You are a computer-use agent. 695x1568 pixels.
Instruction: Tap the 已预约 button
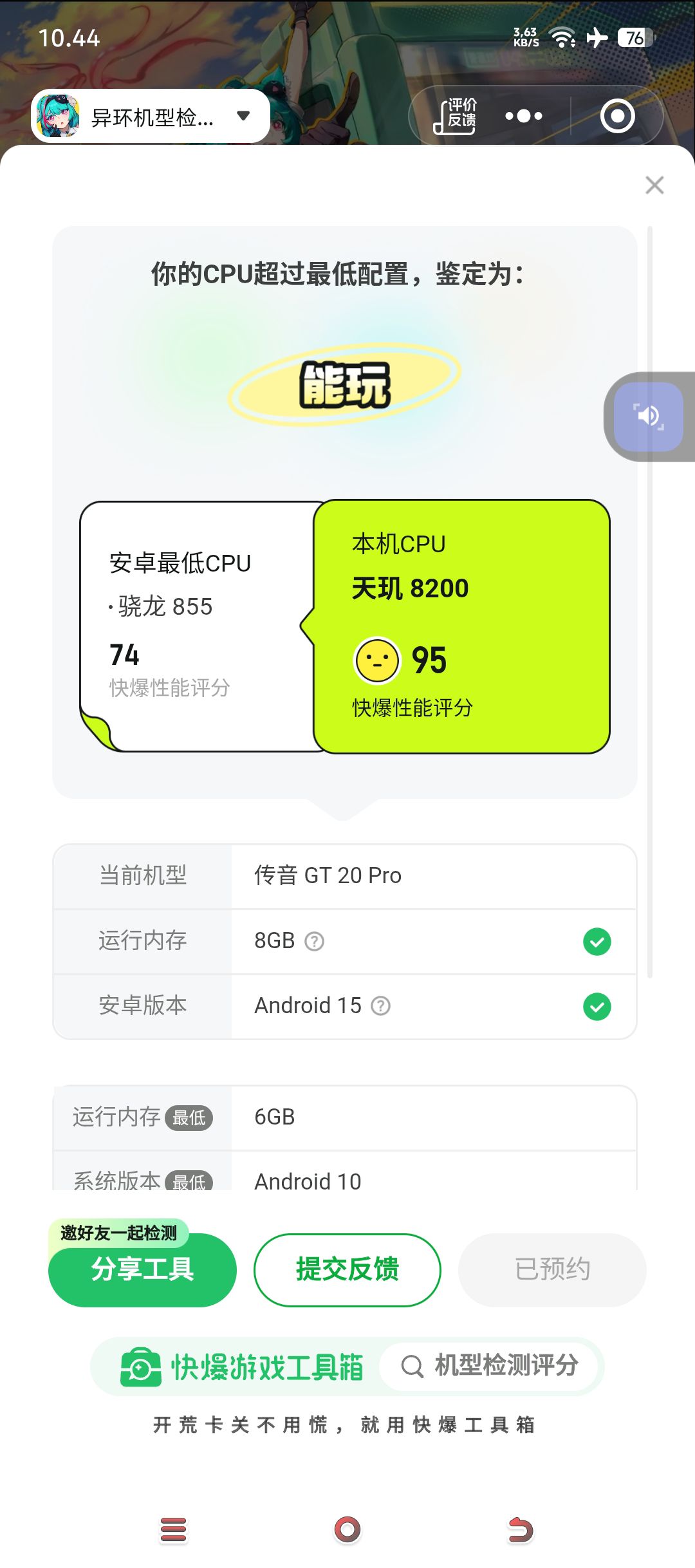pyautogui.click(x=552, y=1269)
